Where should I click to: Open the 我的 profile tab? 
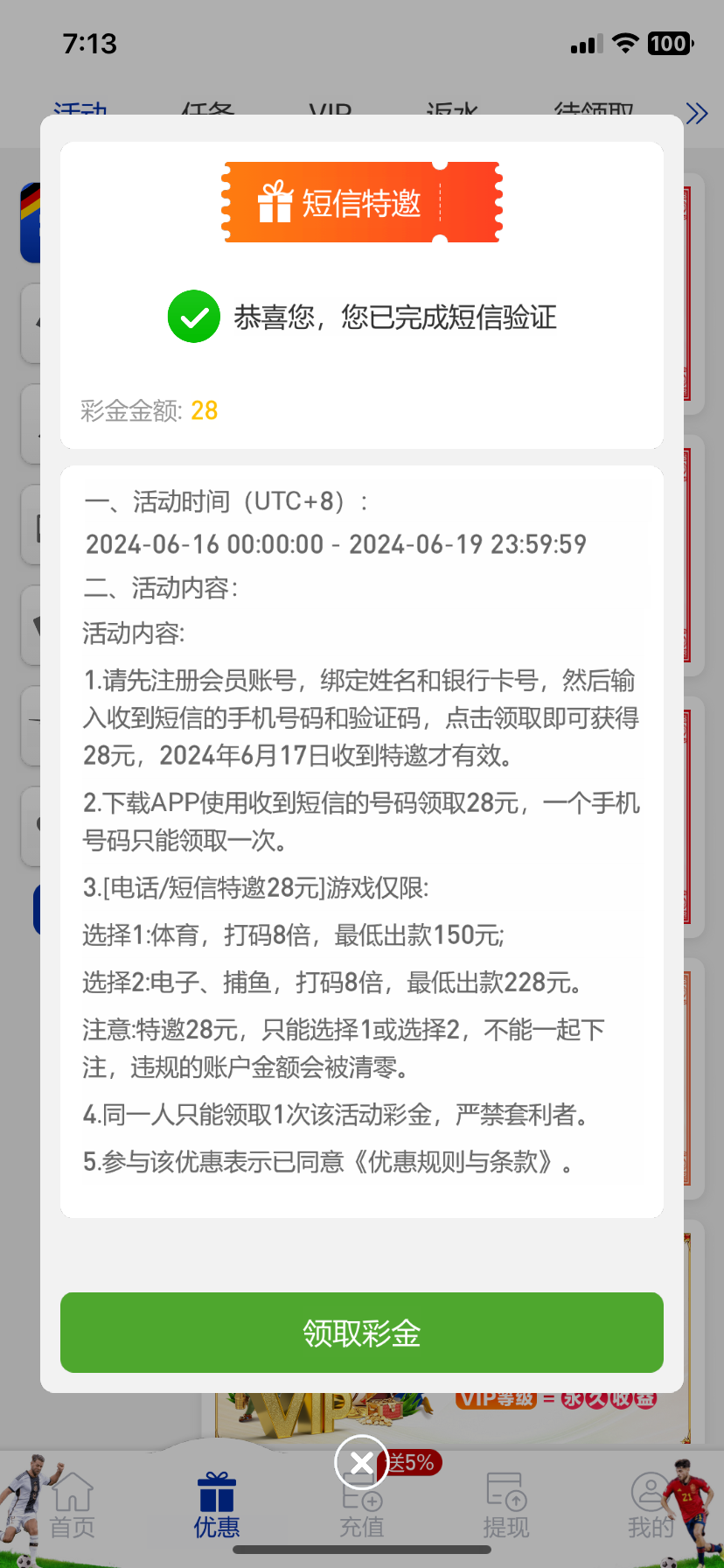tap(650, 1507)
